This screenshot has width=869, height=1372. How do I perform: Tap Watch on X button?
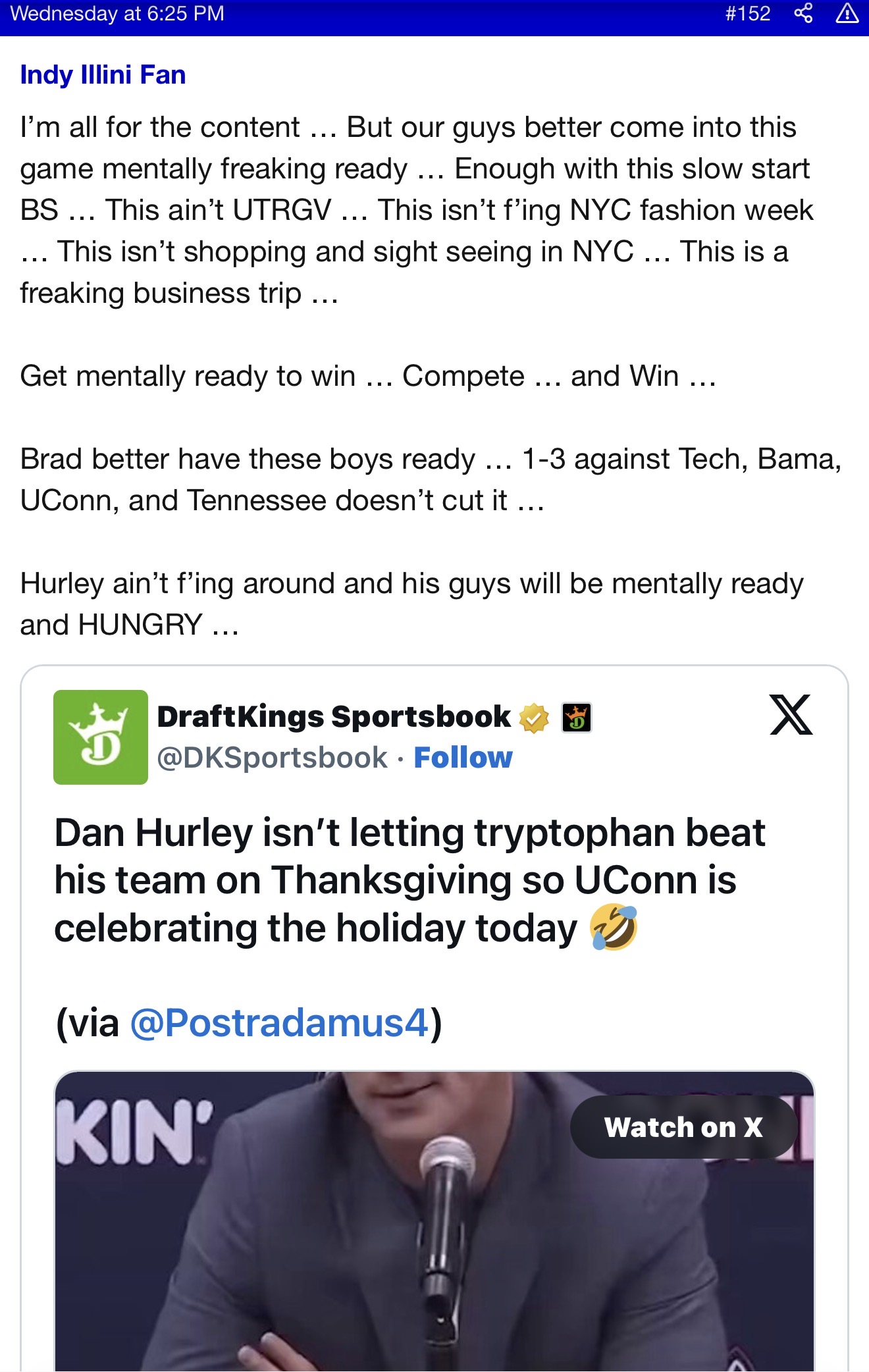(x=683, y=1127)
